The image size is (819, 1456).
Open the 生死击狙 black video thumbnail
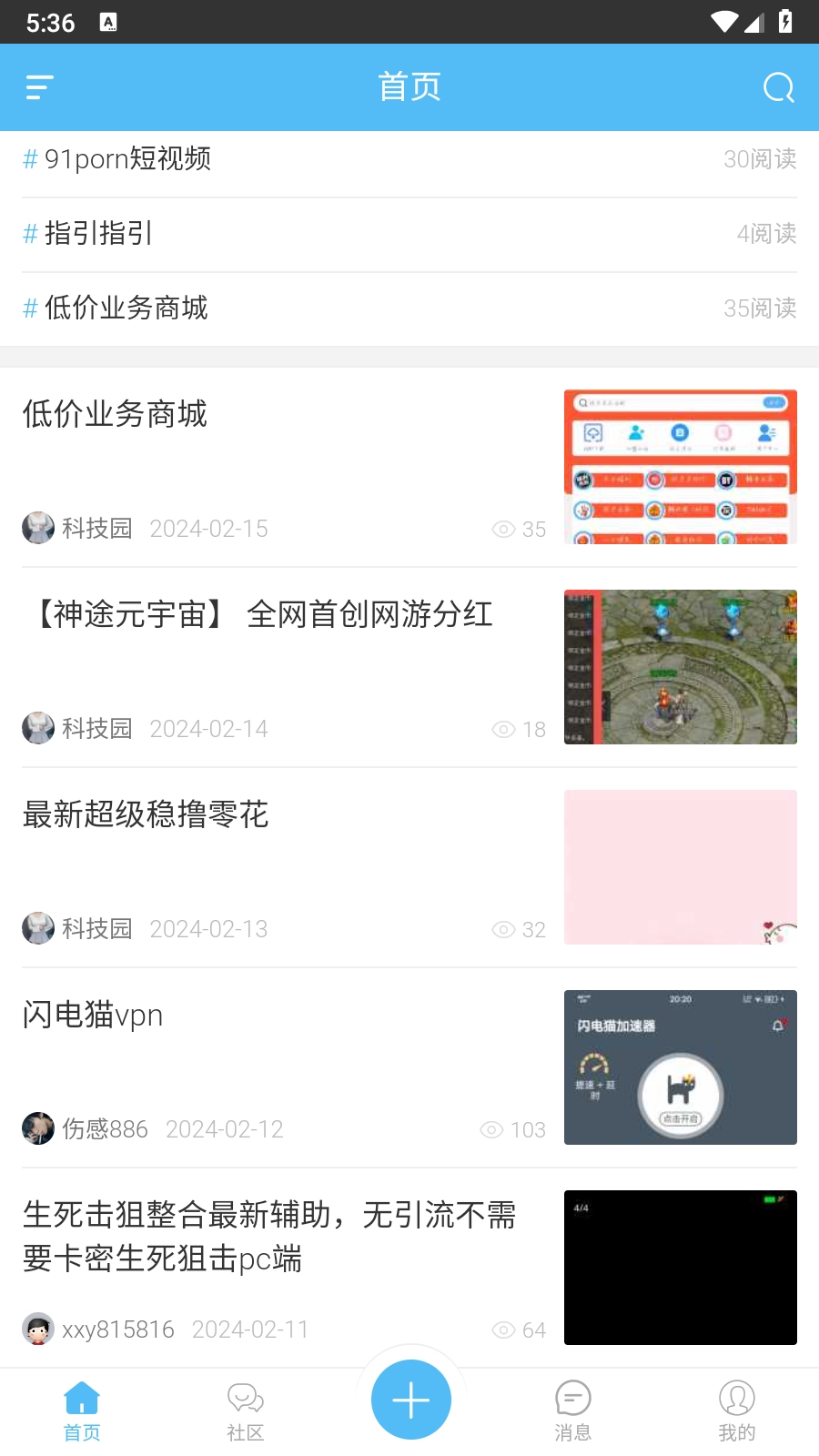[x=680, y=1267]
